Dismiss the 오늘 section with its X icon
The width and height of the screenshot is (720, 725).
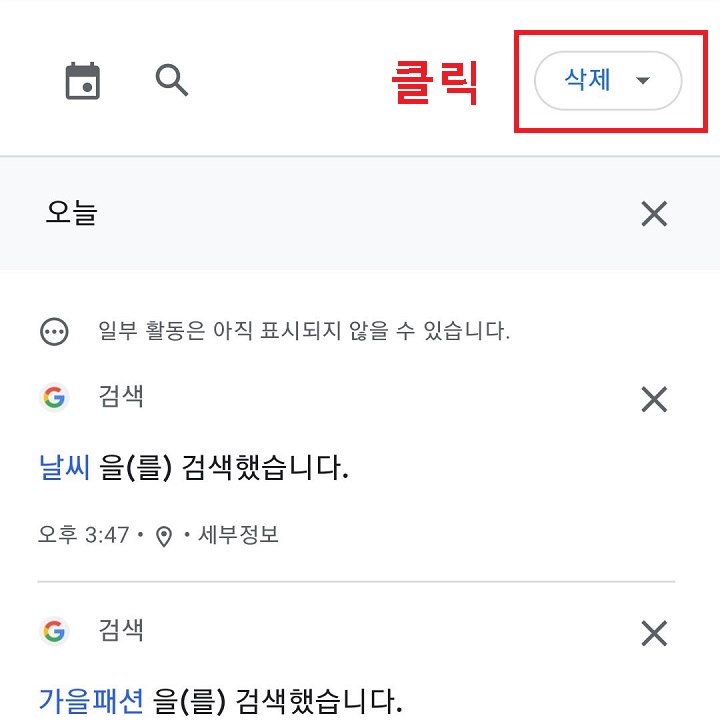point(654,214)
